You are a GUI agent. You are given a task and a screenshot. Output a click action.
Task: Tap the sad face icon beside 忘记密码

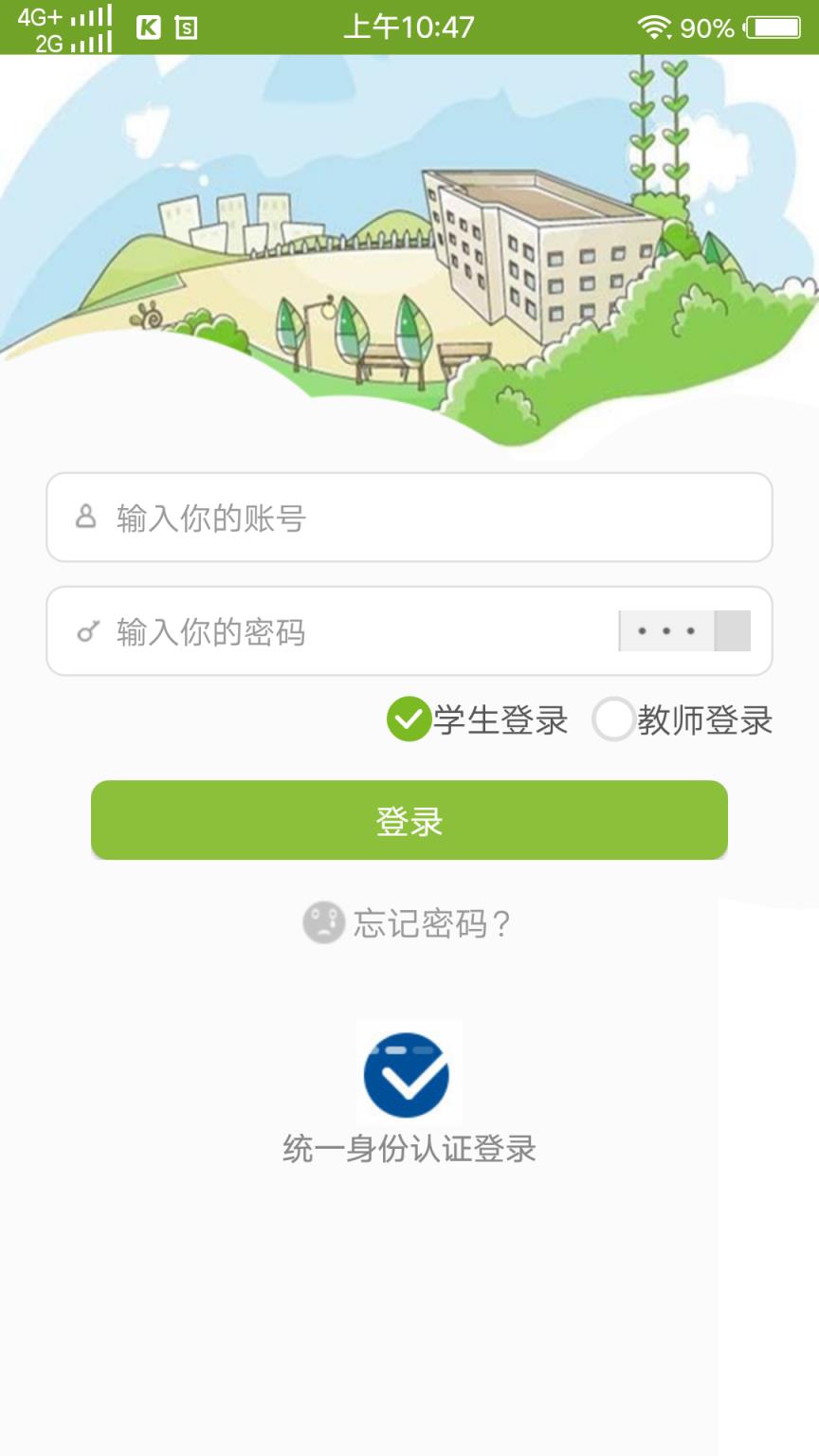(323, 922)
